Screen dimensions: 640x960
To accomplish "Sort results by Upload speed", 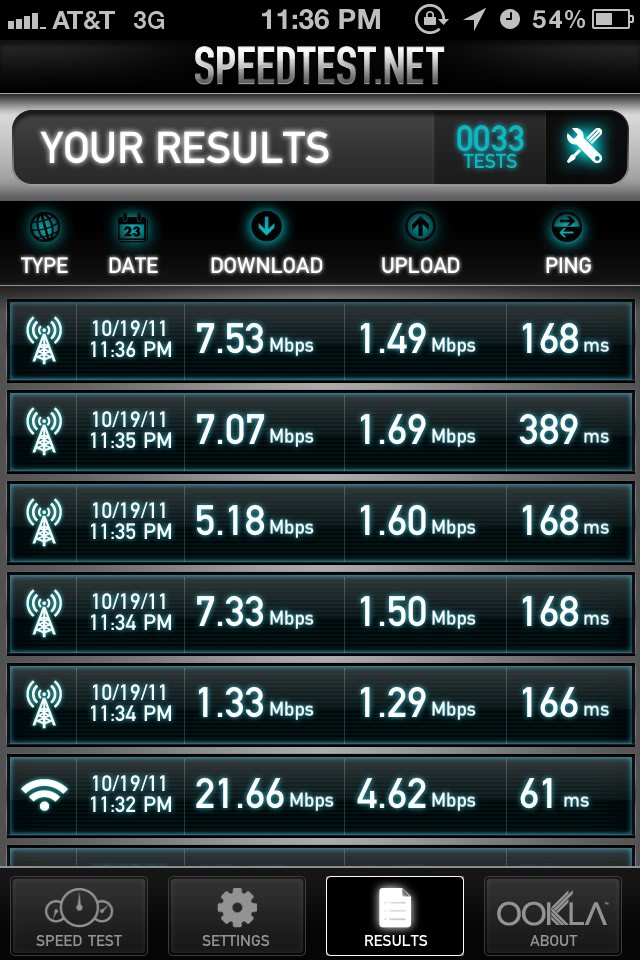I will pos(420,244).
